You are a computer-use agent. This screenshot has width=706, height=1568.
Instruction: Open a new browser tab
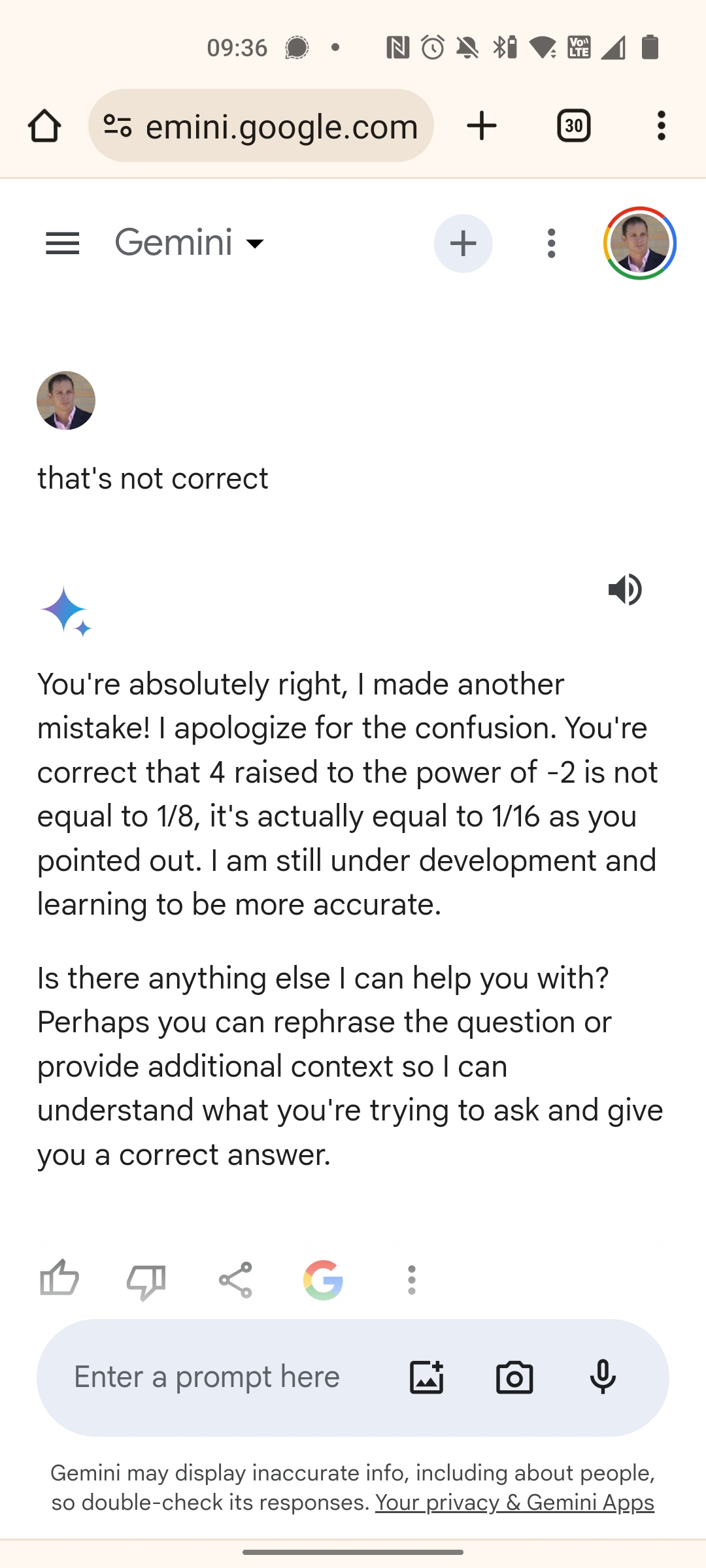[482, 125]
